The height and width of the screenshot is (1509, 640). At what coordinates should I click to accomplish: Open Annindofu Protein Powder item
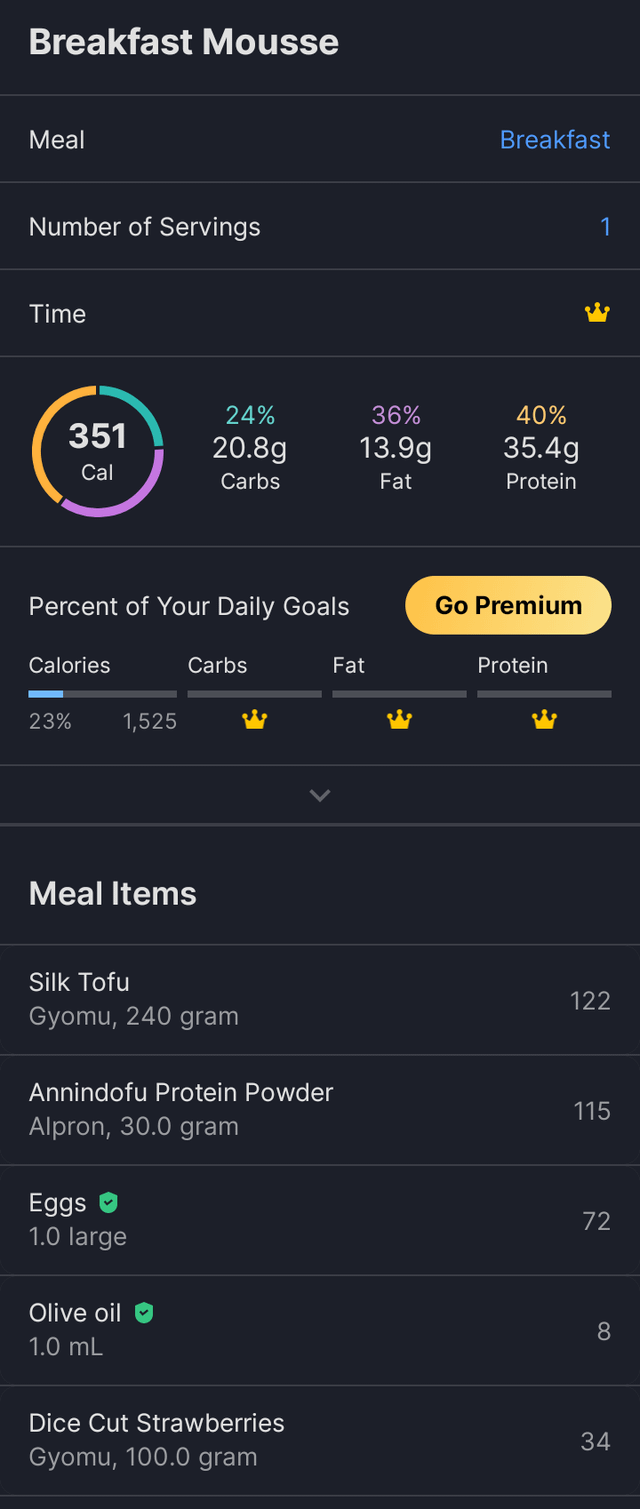coord(320,1109)
